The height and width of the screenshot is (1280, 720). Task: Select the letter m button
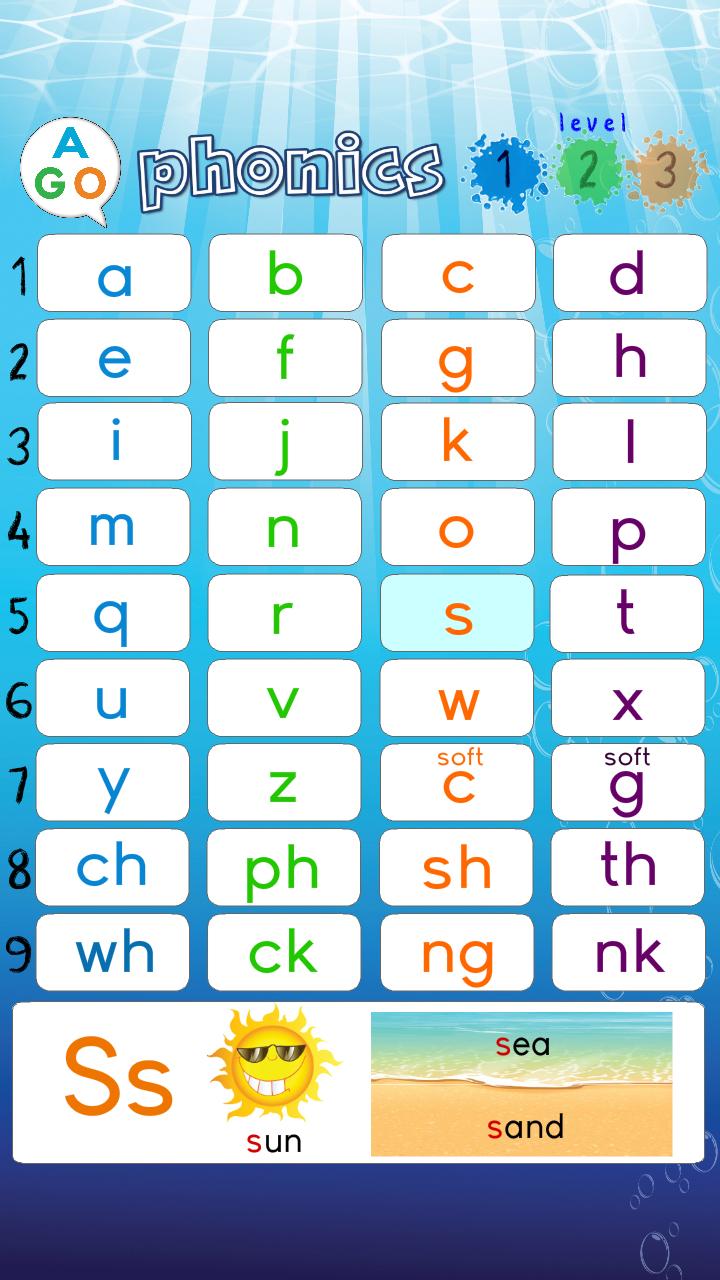113,527
